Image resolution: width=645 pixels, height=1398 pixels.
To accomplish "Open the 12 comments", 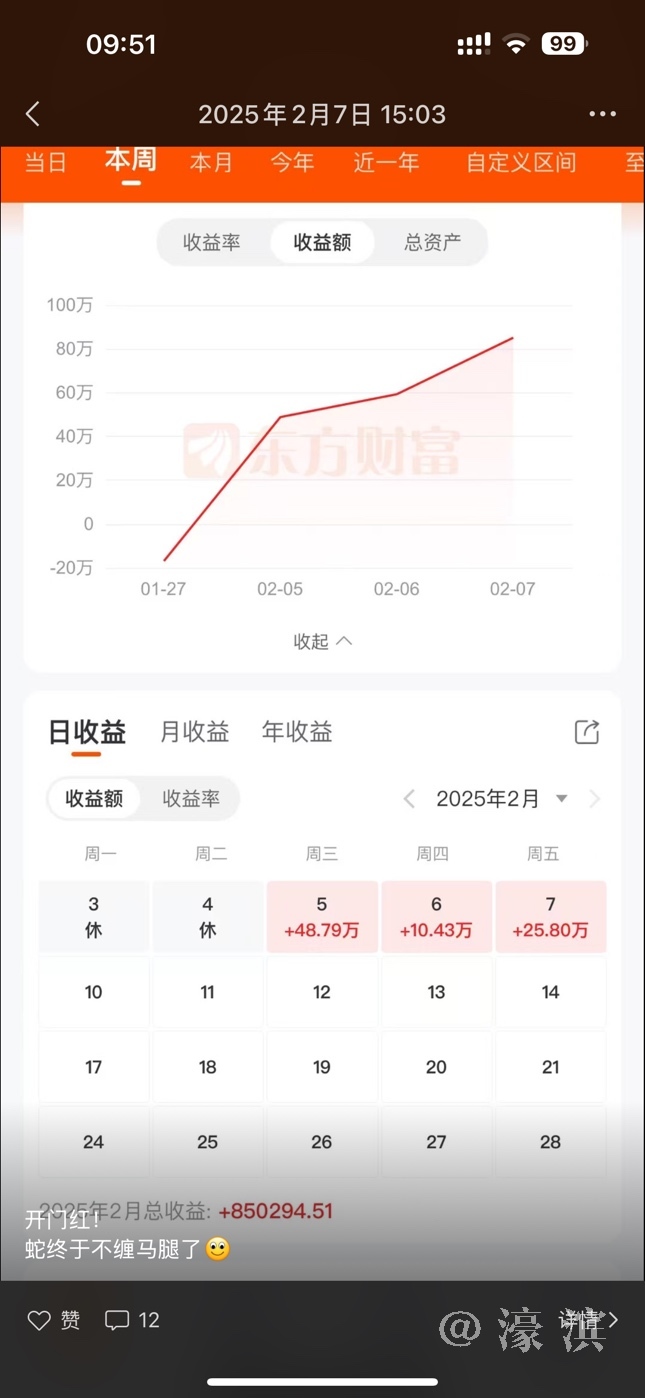I will pyautogui.click(x=132, y=1320).
